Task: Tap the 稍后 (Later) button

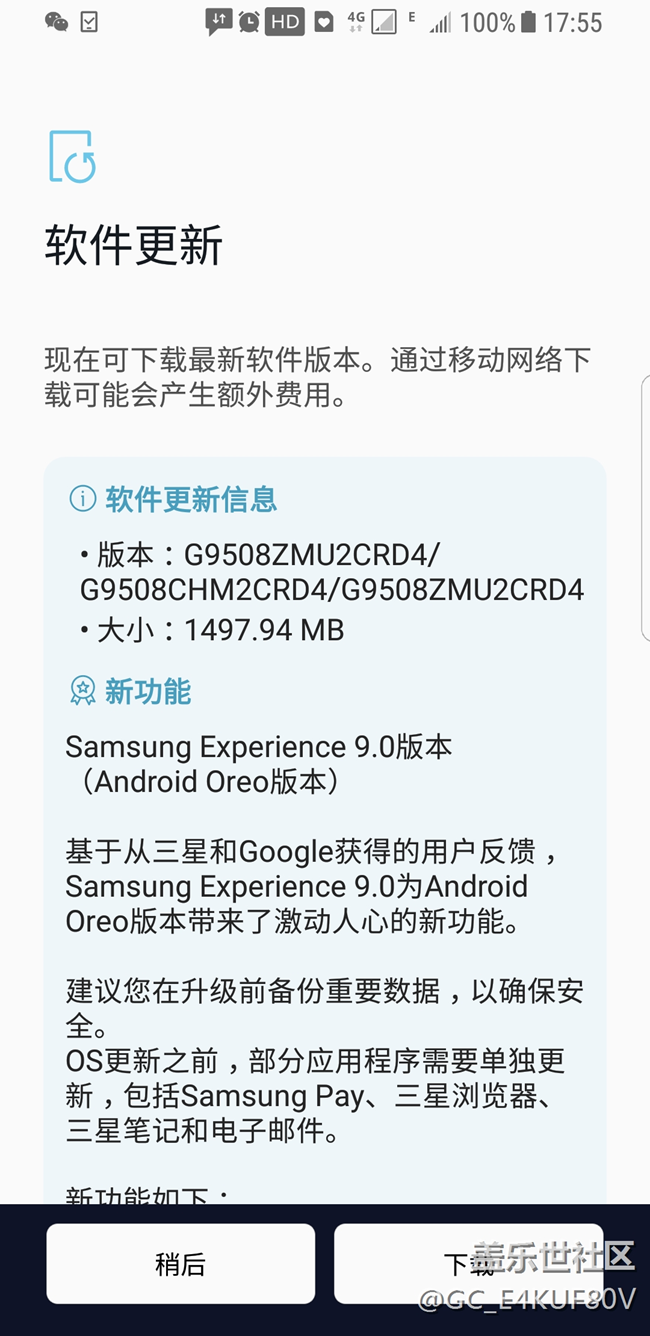Action: point(181,1264)
